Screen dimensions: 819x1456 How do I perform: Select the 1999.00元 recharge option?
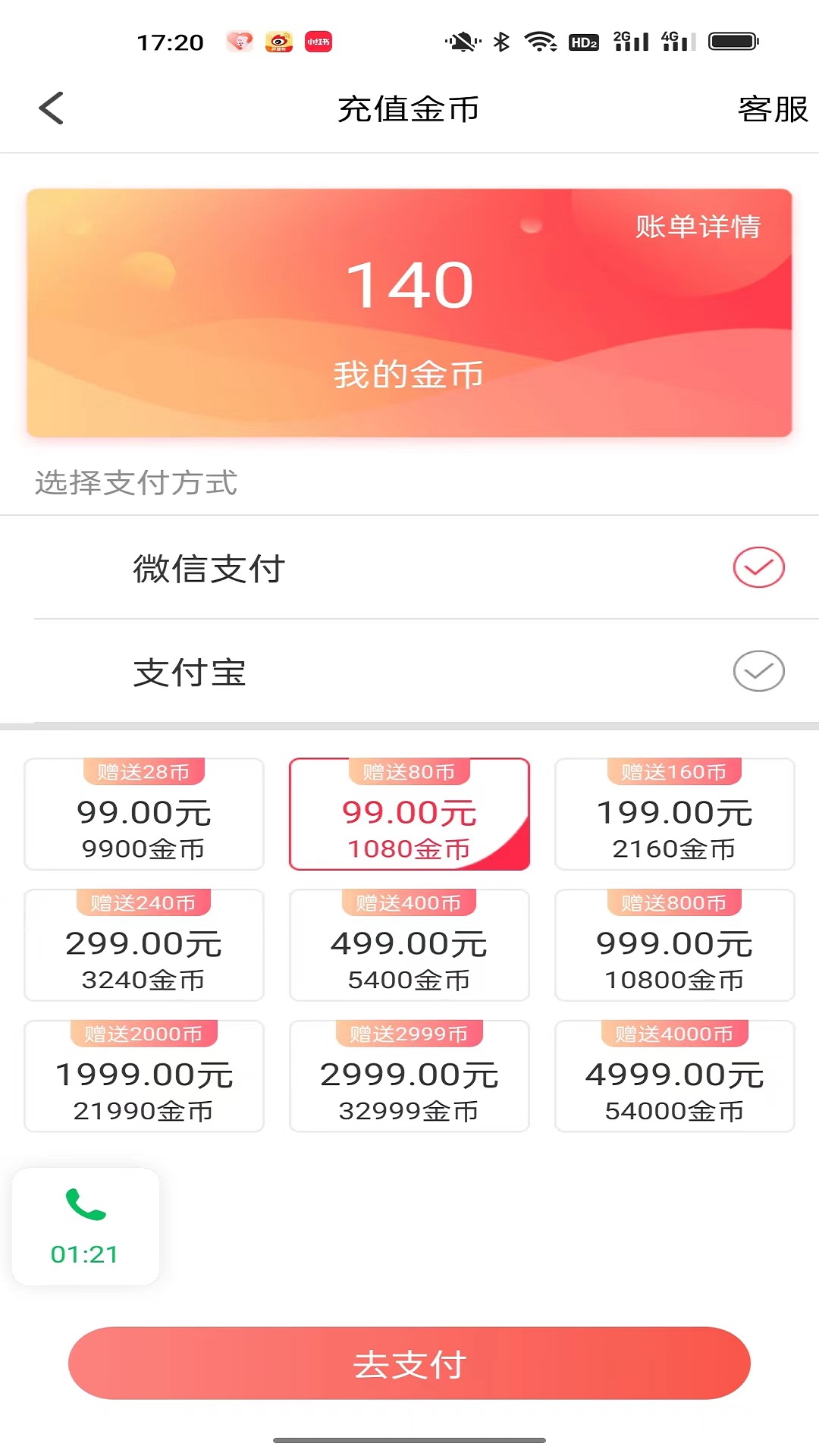click(x=144, y=1078)
